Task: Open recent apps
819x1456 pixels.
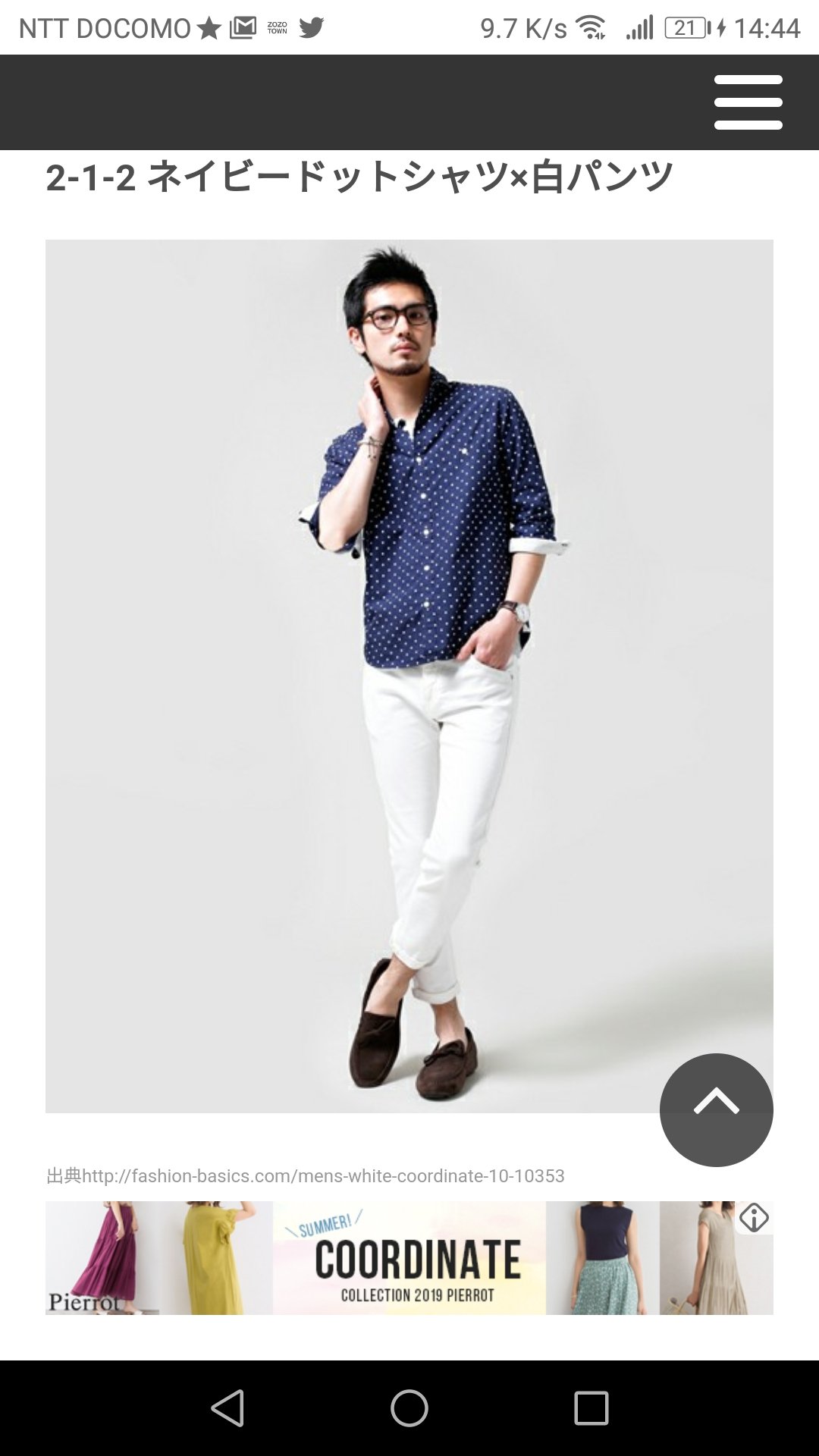Action: [x=591, y=1408]
